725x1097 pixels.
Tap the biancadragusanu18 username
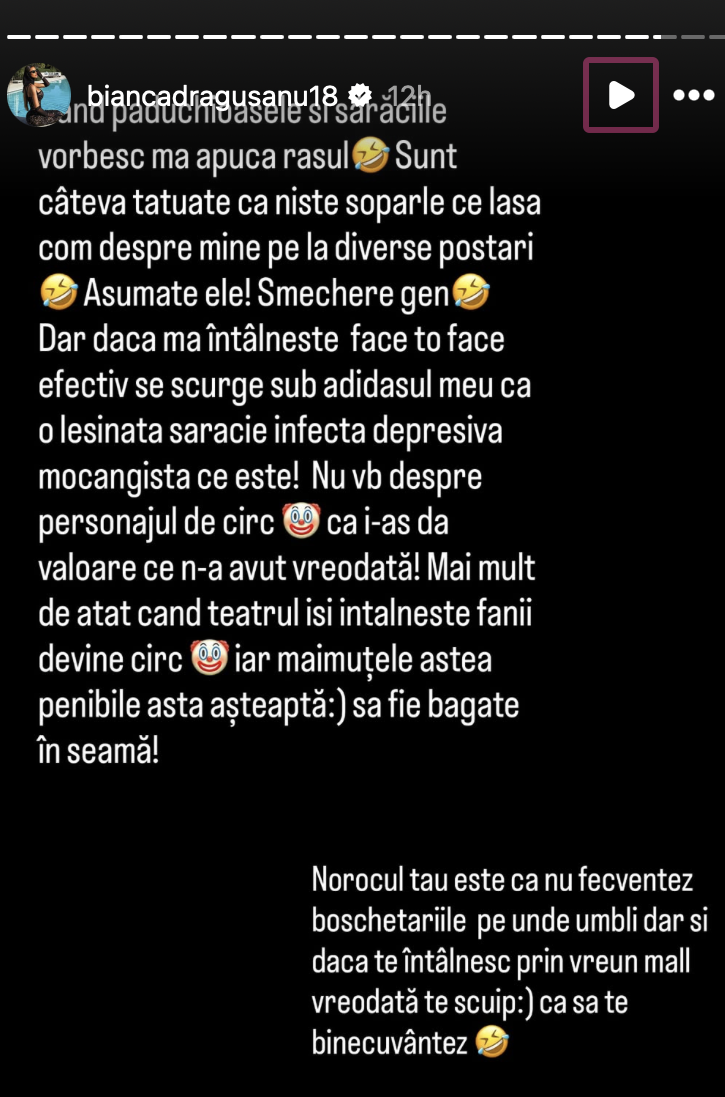pyautogui.click(x=212, y=95)
